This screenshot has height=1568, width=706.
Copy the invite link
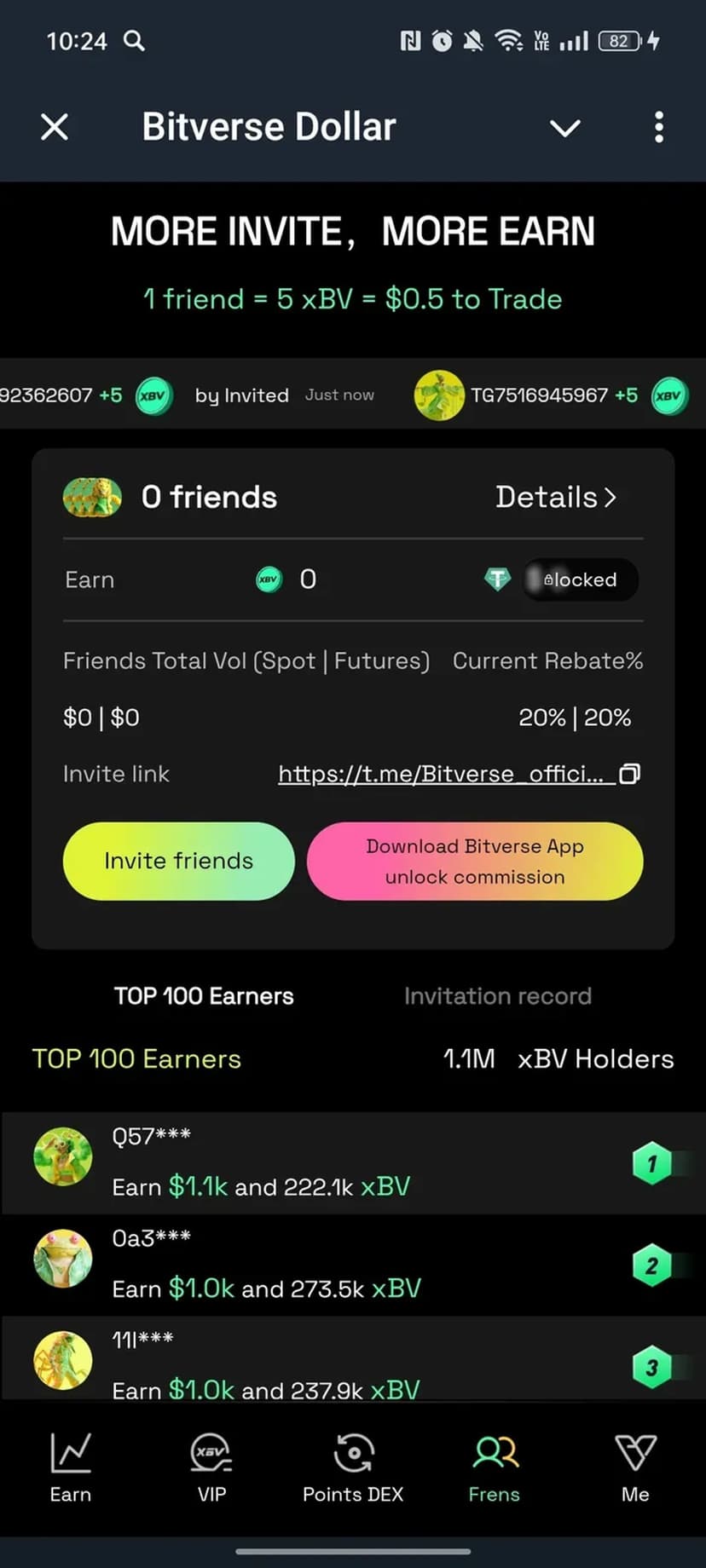tap(629, 774)
